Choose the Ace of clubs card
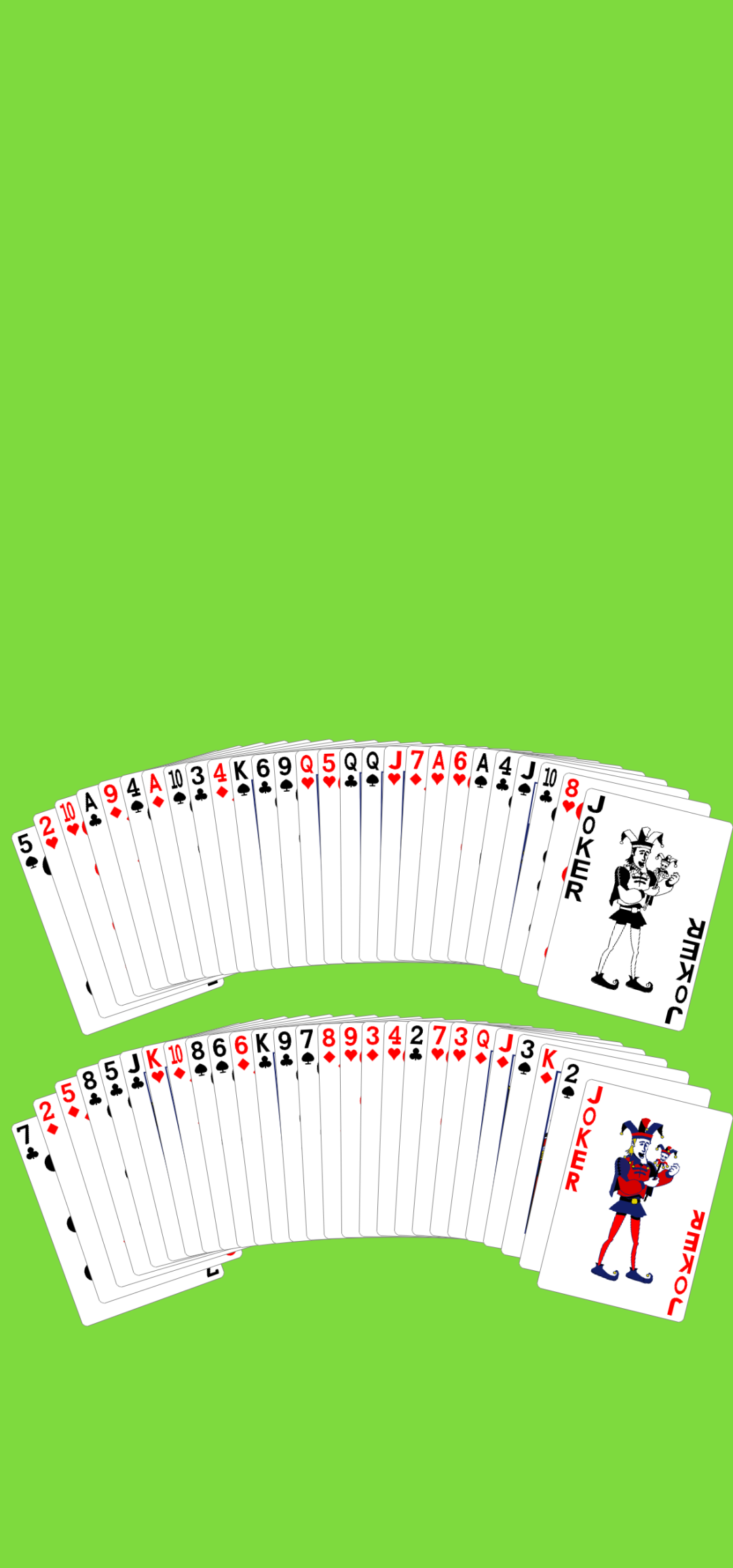Viewport: 733px width, 1568px height. (x=92, y=810)
